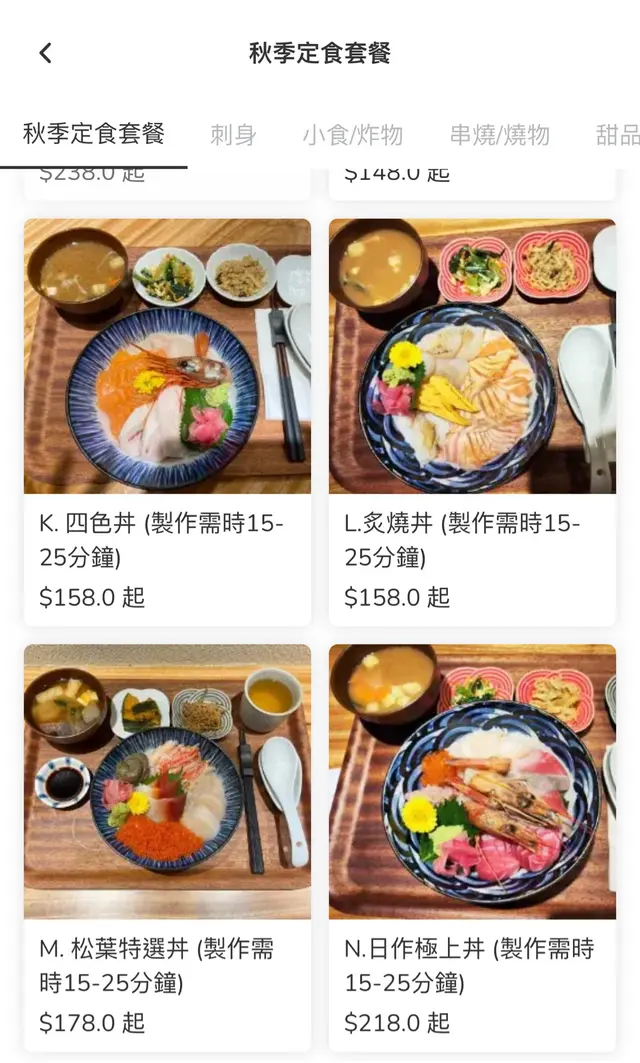Viewport: 640px width, 1063px height.
Task: View the L. 炙燒丼 item
Action: coord(472,420)
